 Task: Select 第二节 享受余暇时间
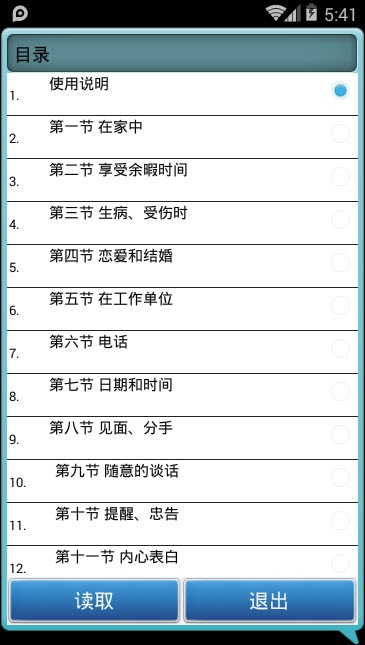(182, 180)
